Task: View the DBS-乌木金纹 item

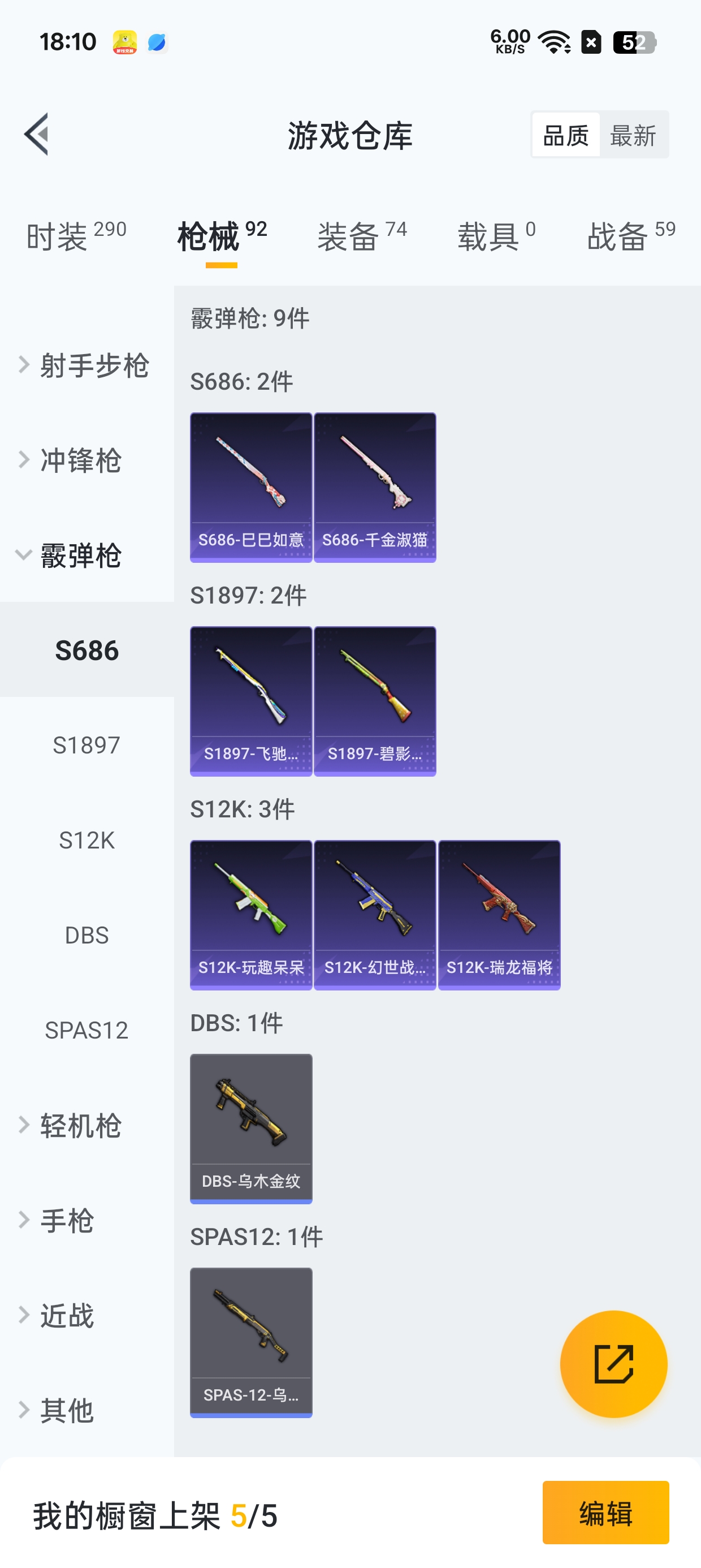Action: coord(250,1128)
